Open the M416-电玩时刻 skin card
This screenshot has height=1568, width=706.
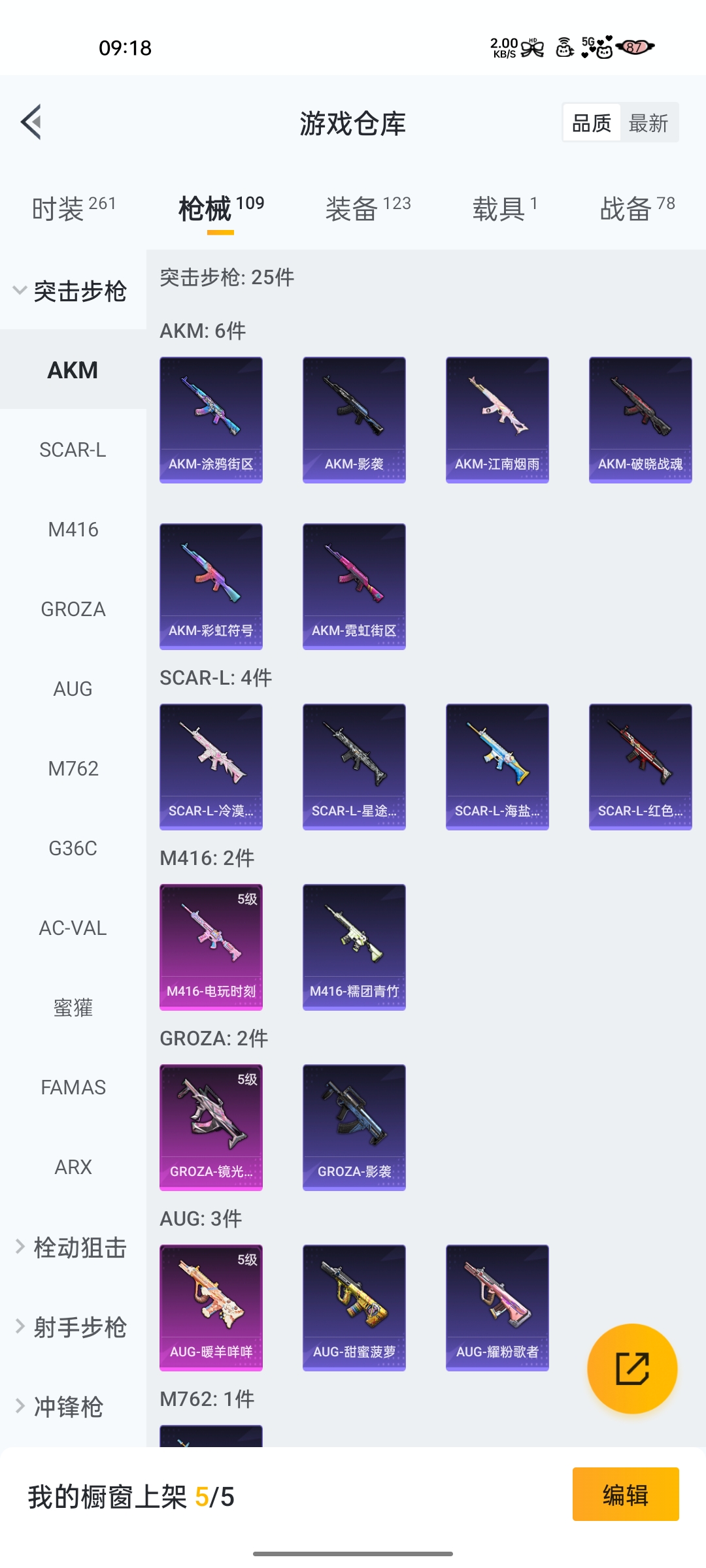point(211,947)
